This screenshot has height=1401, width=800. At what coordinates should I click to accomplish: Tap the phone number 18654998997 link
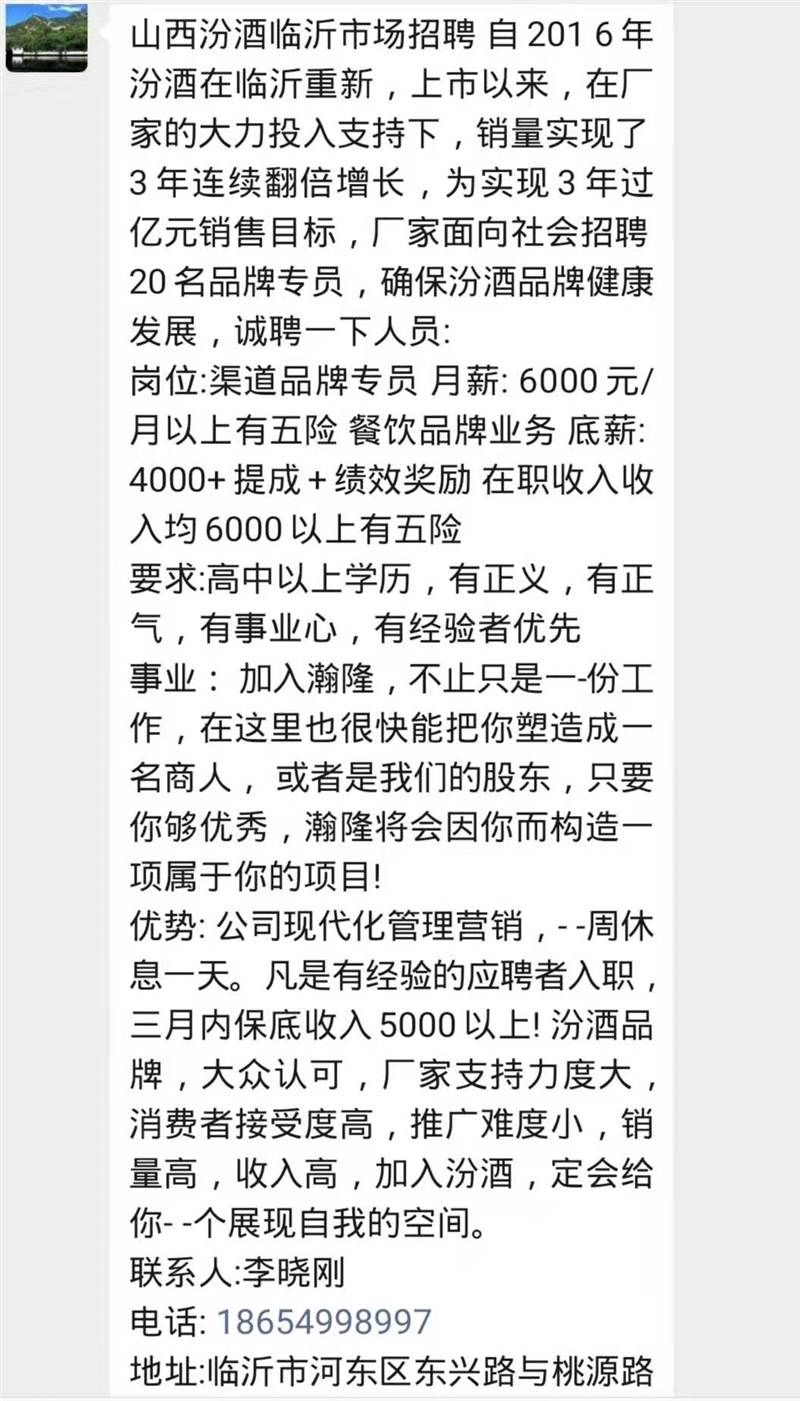324,1322
